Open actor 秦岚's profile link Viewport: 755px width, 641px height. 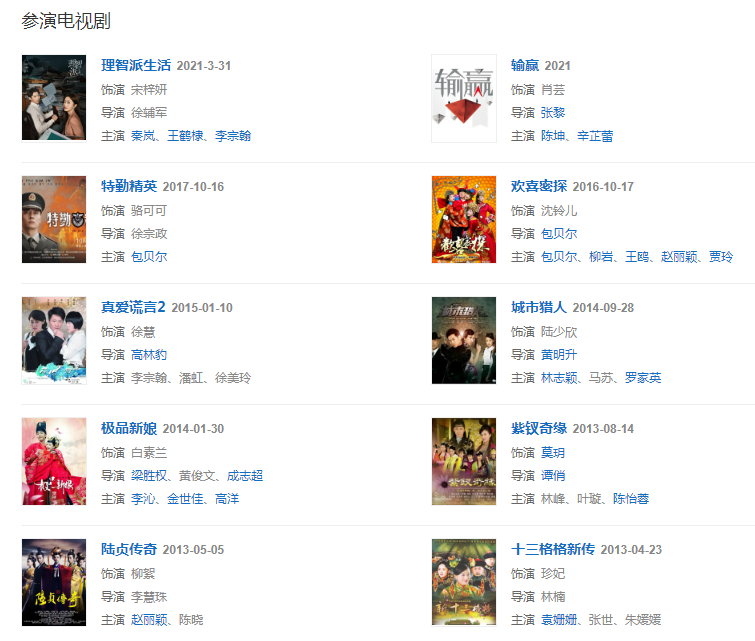click(x=143, y=136)
